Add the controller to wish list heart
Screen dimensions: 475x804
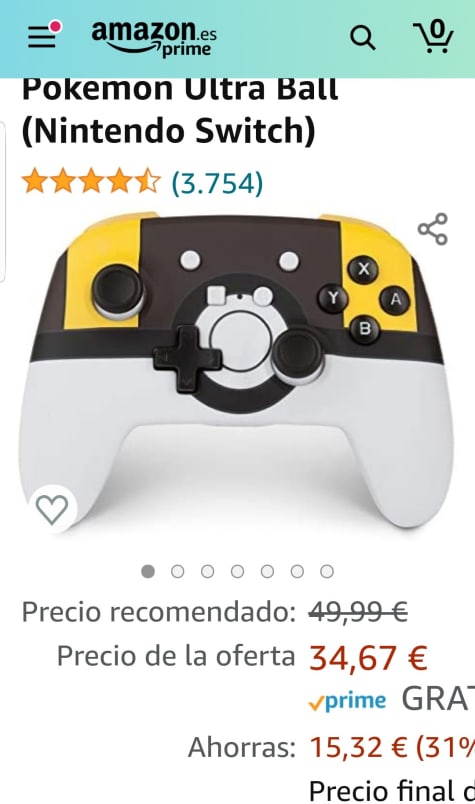pos(52,509)
